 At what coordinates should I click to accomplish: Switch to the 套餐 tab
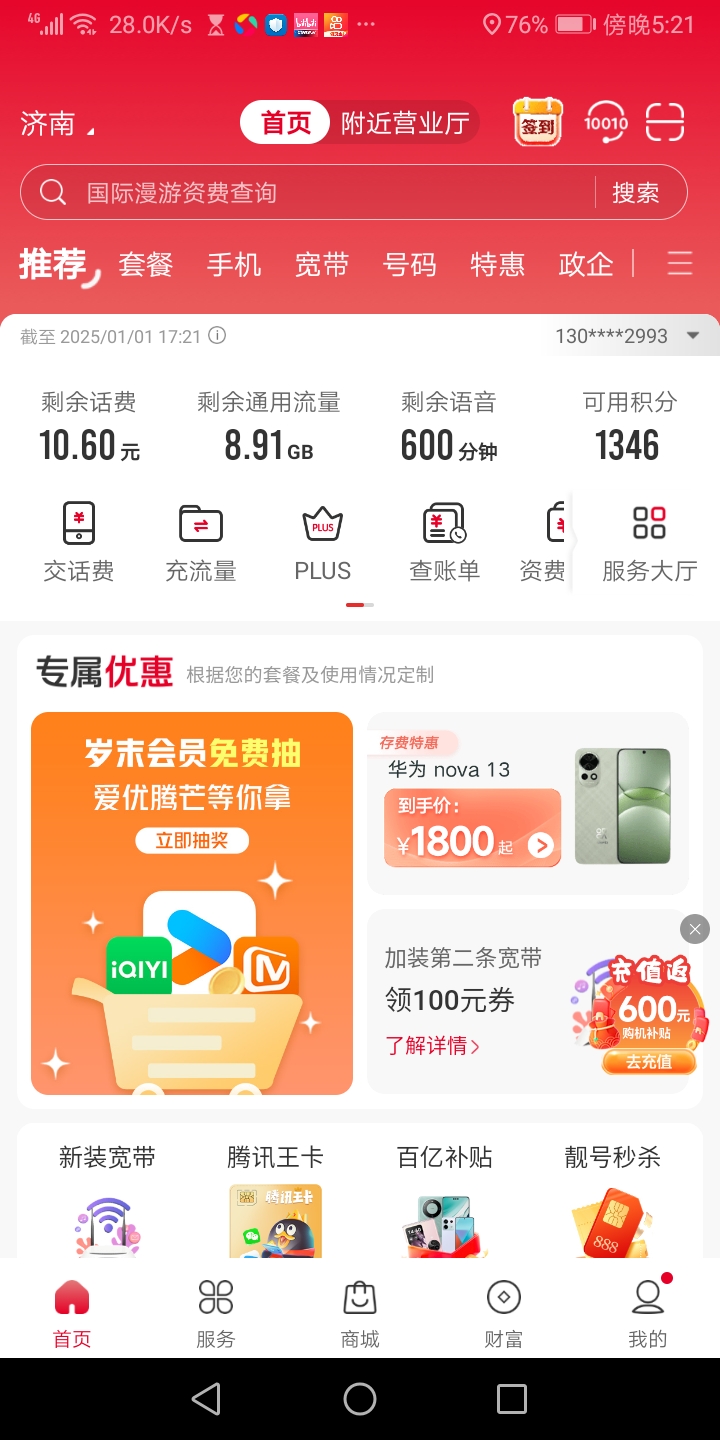[x=146, y=265]
